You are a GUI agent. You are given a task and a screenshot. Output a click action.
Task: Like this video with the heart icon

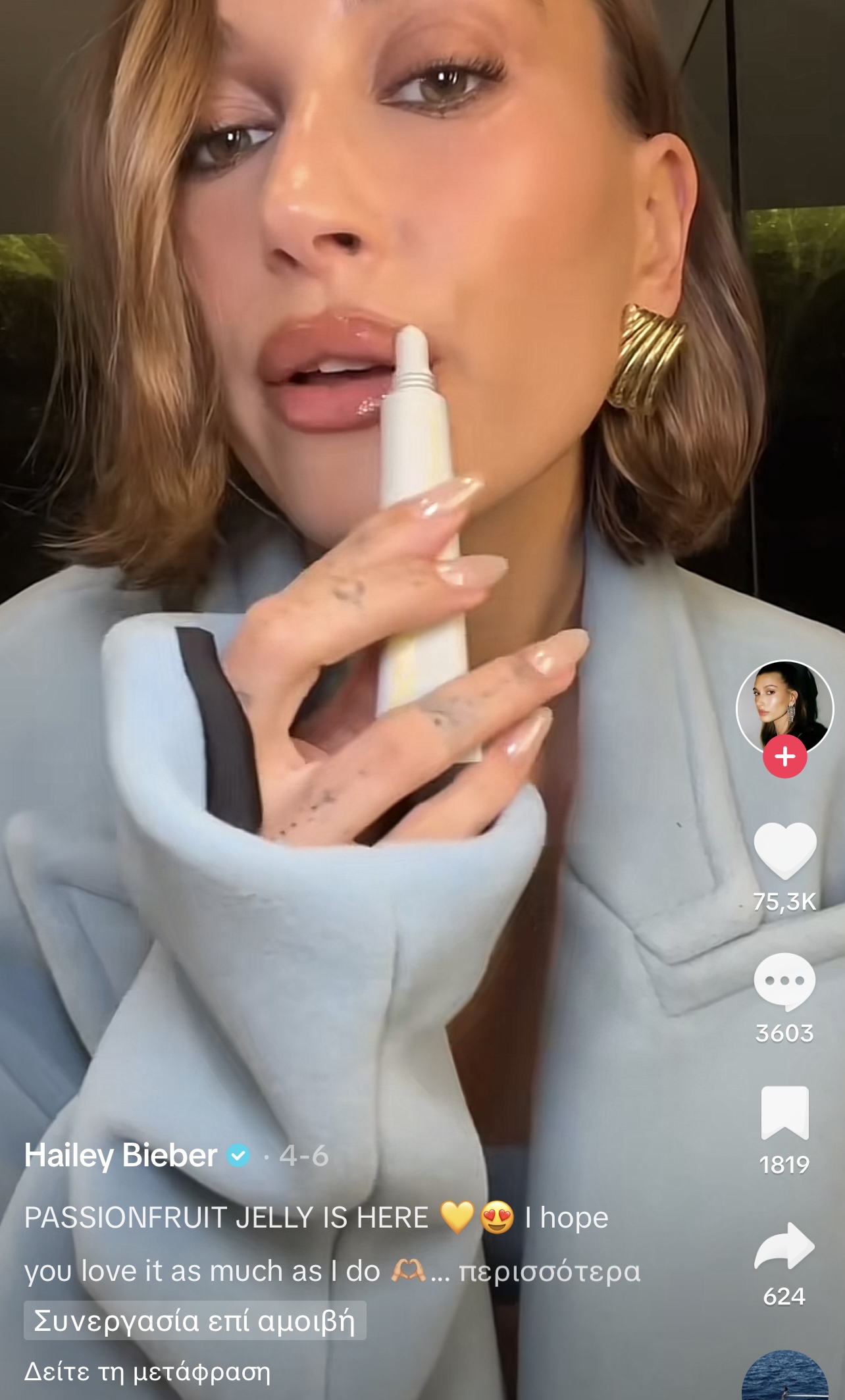(x=784, y=850)
